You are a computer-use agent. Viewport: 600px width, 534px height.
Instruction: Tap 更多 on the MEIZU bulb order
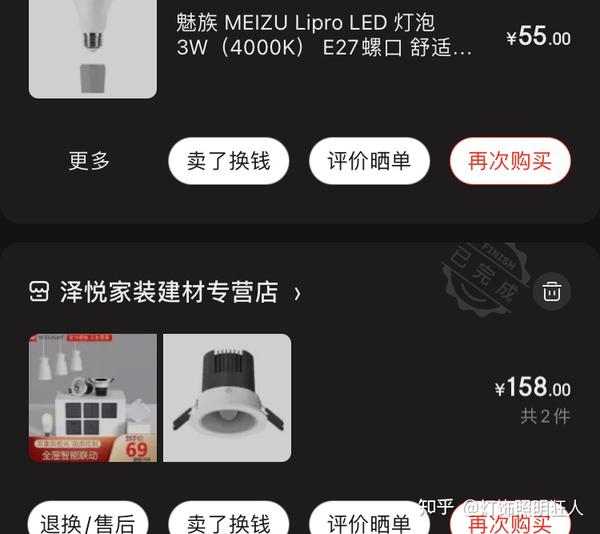tap(89, 161)
